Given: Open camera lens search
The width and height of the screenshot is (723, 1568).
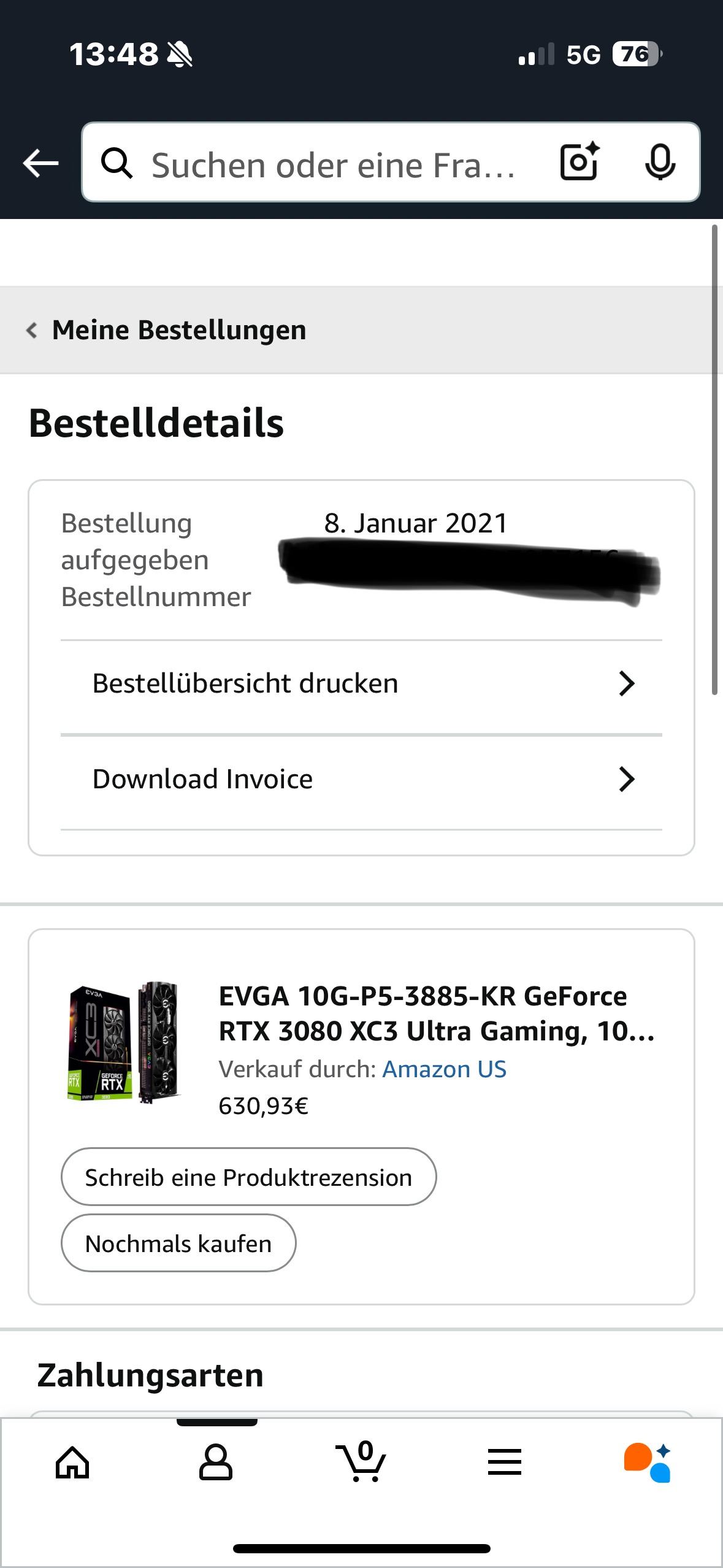Looking at the screenshot, I should coord(579,162).
